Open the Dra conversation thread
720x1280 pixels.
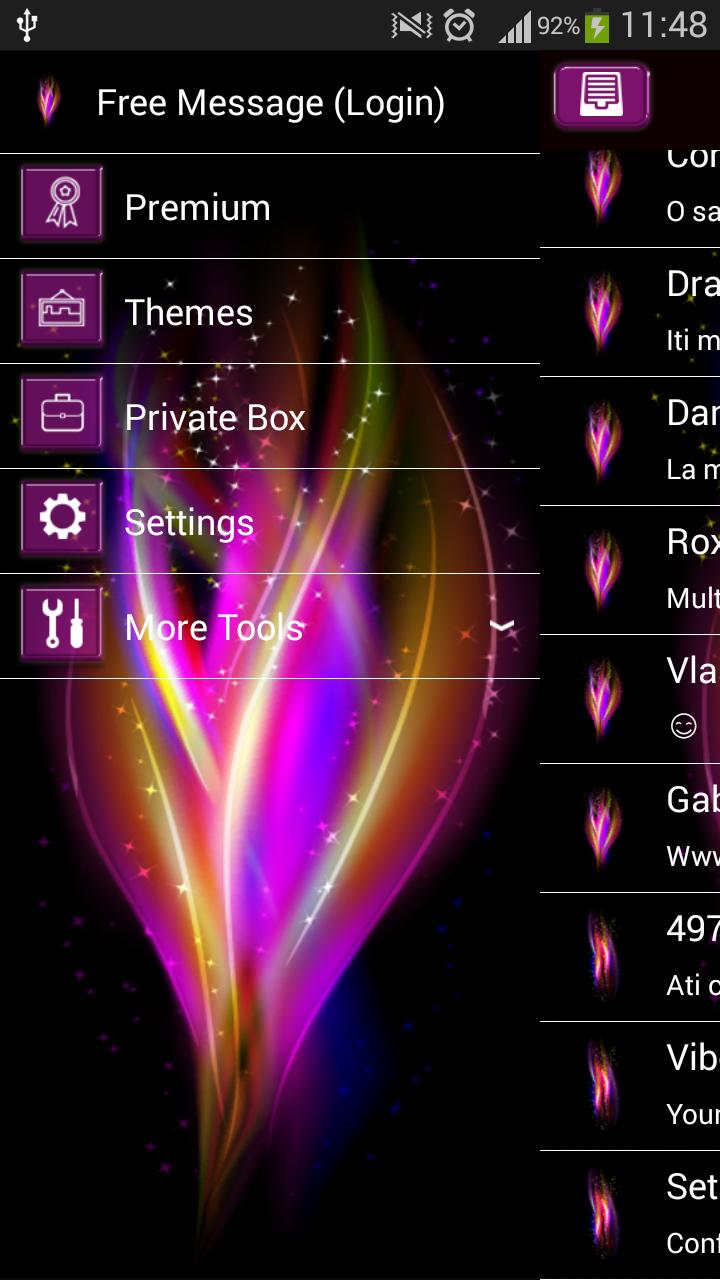pos(660,310)
